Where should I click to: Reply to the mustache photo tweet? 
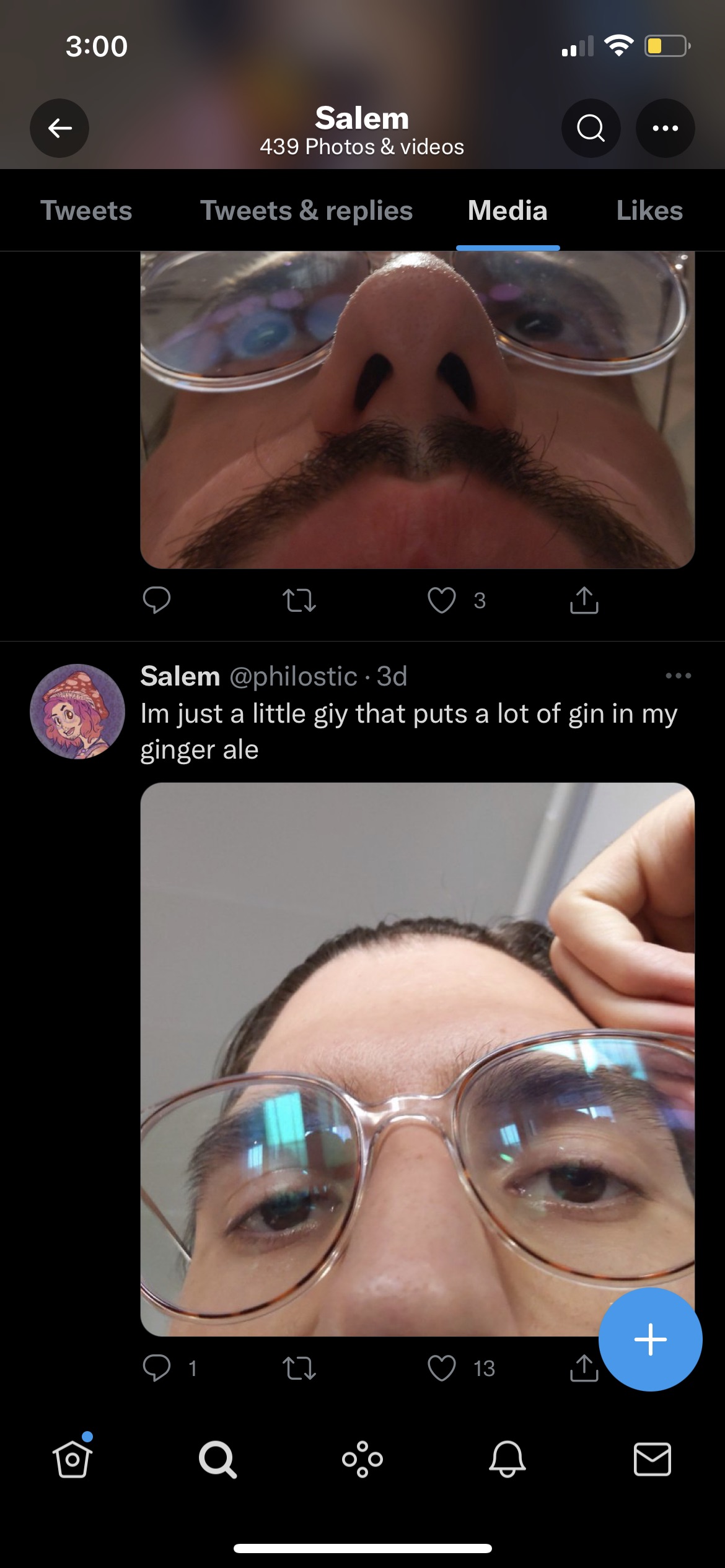tap(157, 600)
